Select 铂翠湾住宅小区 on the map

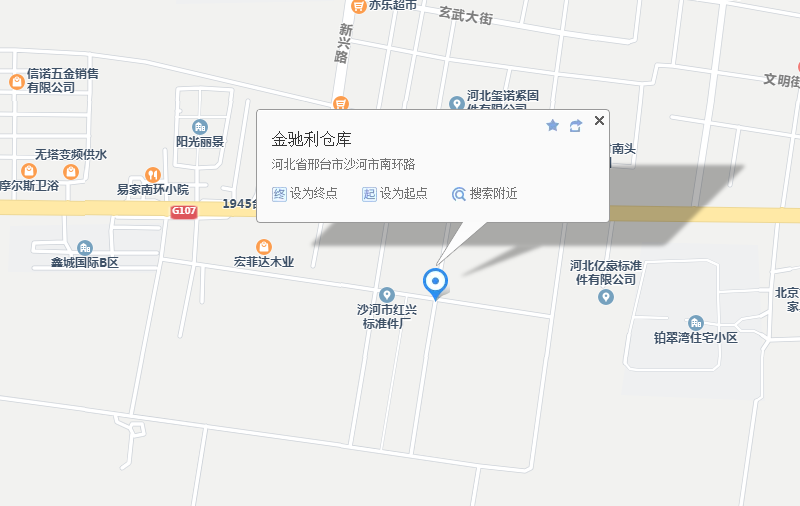coord(695,322)
